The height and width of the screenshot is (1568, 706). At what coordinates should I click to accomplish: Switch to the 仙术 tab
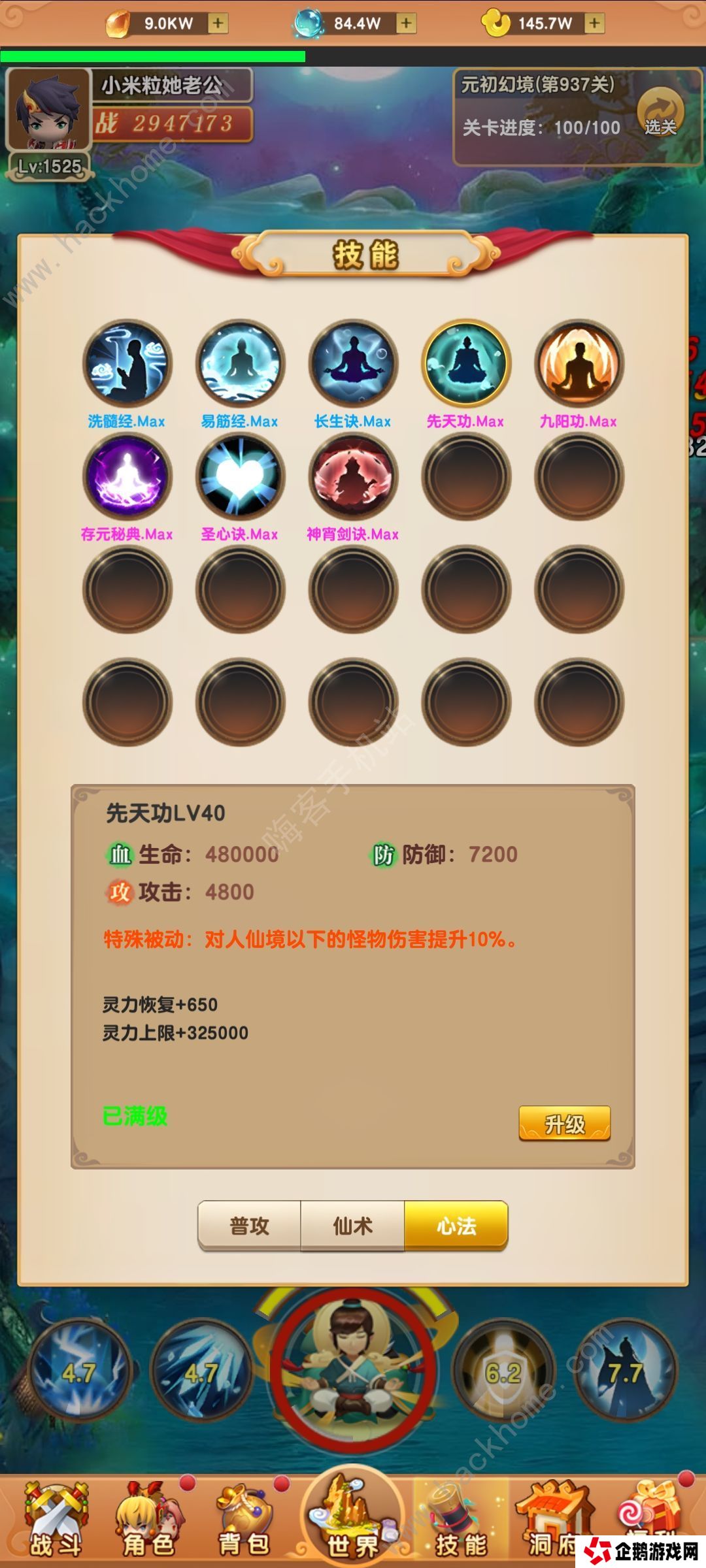(352, 1226)
